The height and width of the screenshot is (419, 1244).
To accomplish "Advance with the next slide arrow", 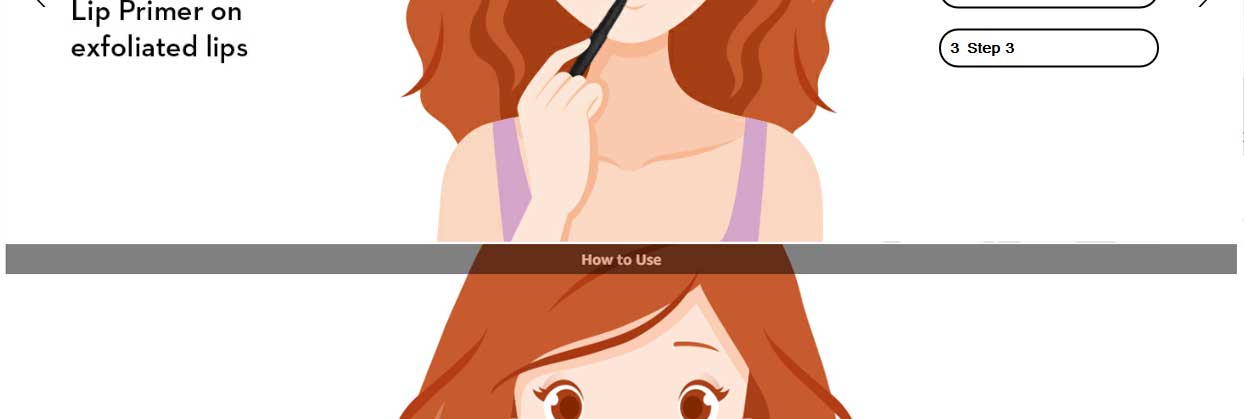I will 1203,3.
